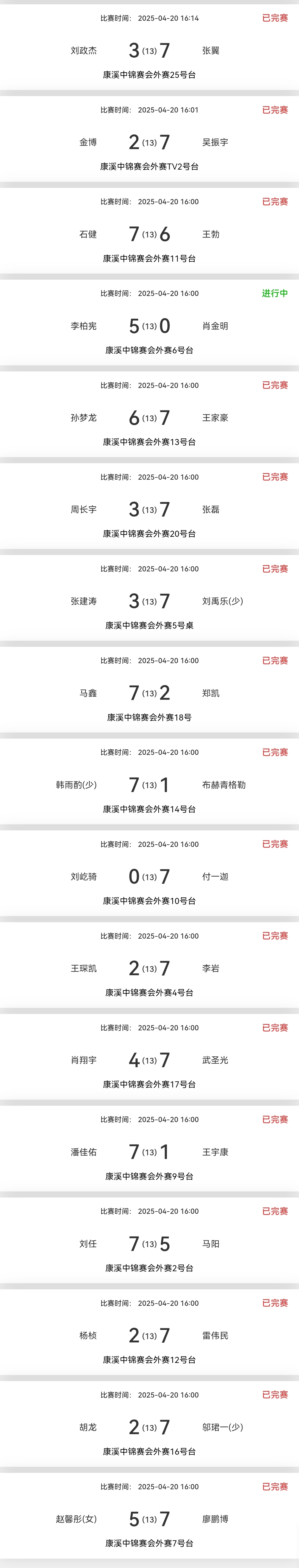Open the match 马鑫 vs 郑凯
The width and height of the screenshot is (299, 1568).
149,693
